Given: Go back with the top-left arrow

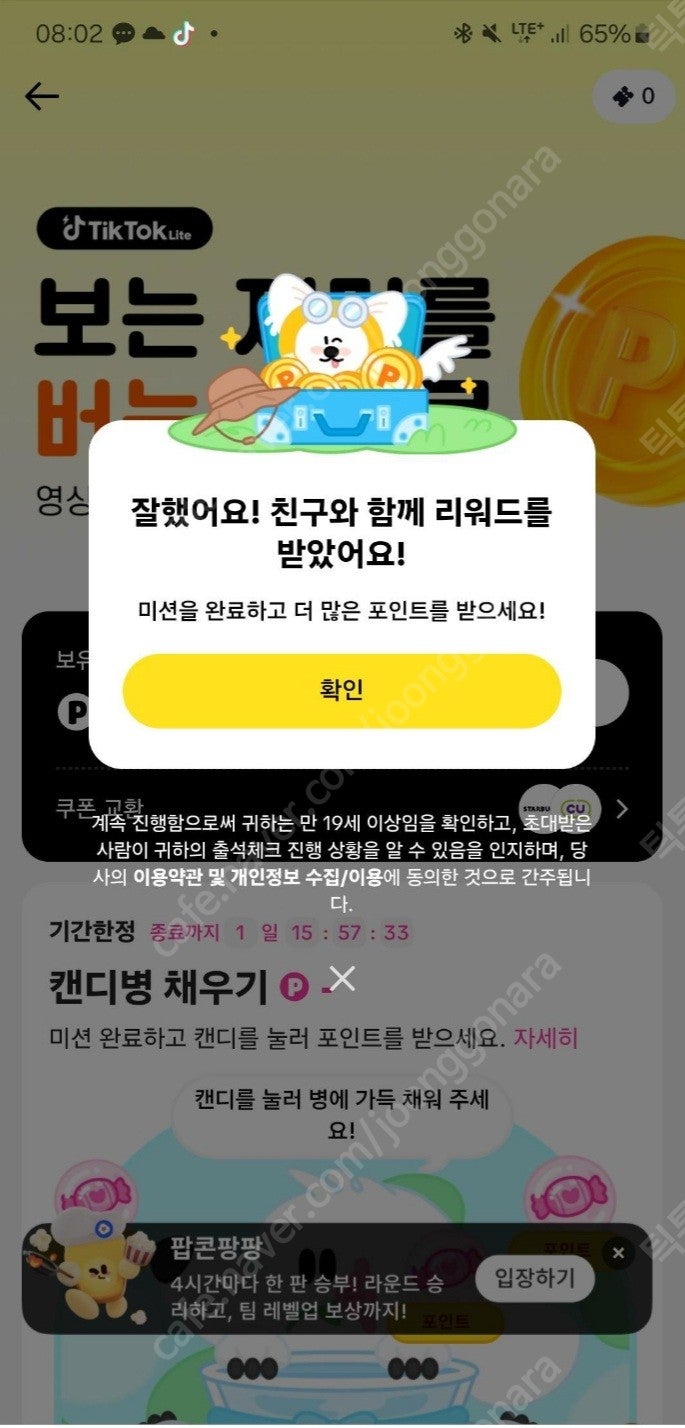Looking at the screenshot, I should click(42, 96).
